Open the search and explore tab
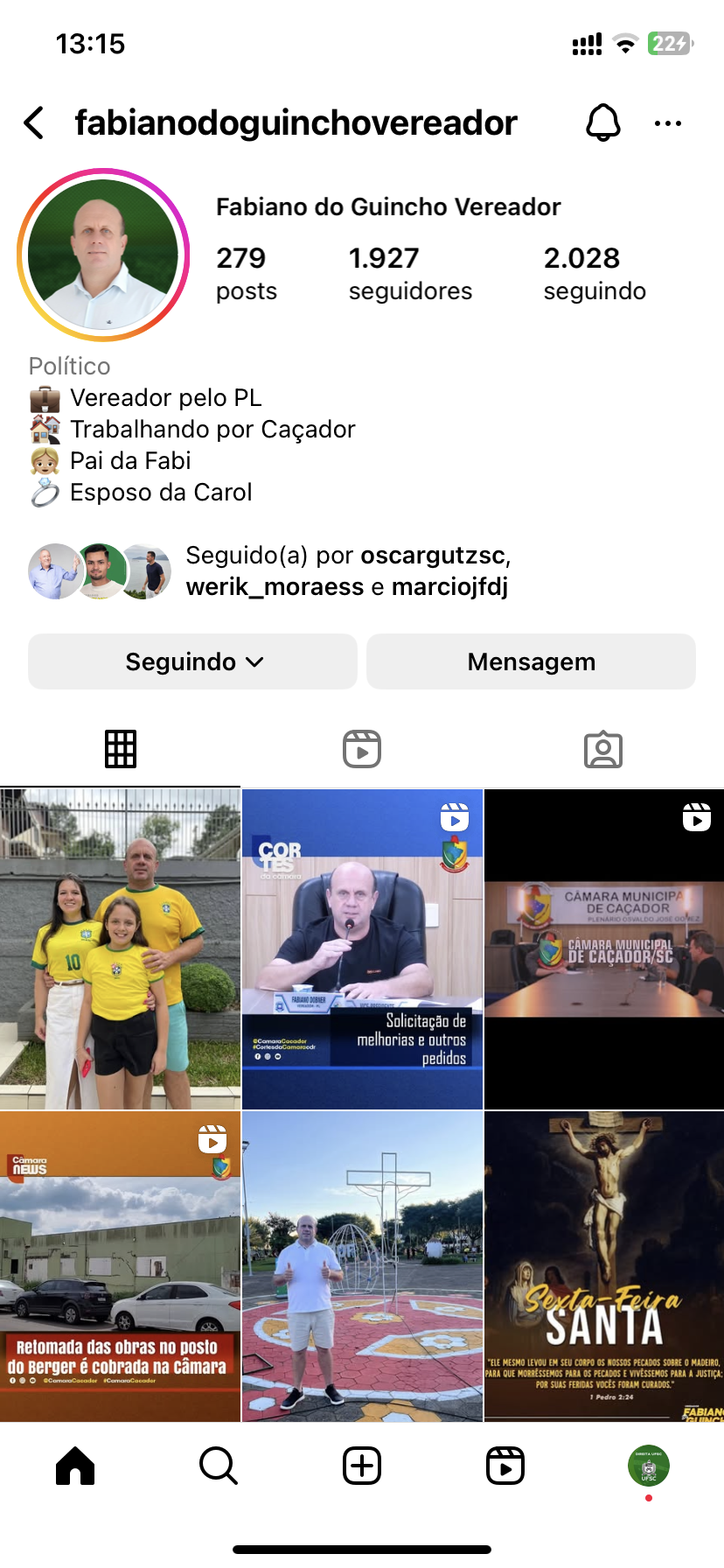Screen dimensions: 724x1568 pyautogui.click(x=219, y=1466)
